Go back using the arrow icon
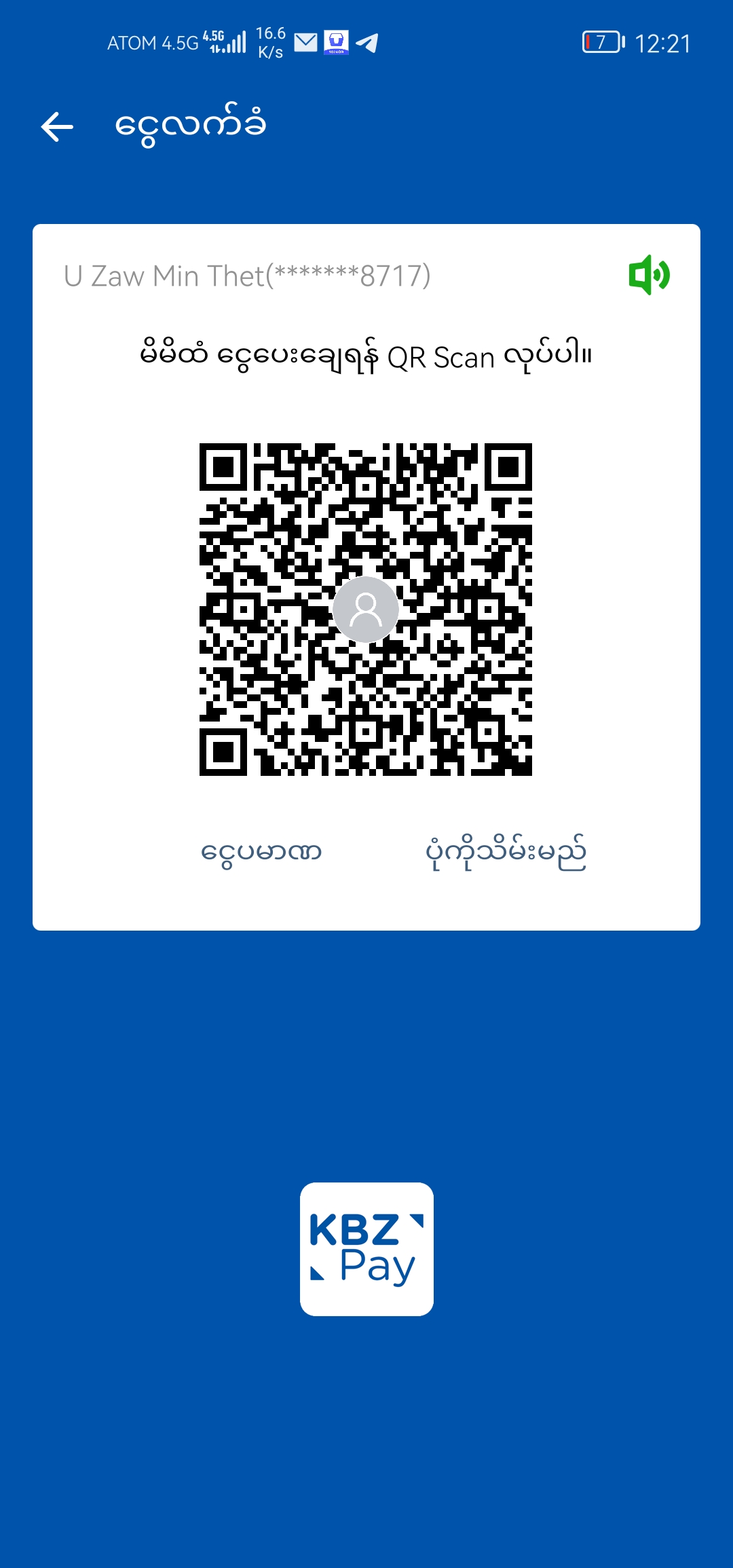The image size is (733, 1568). 57,127
